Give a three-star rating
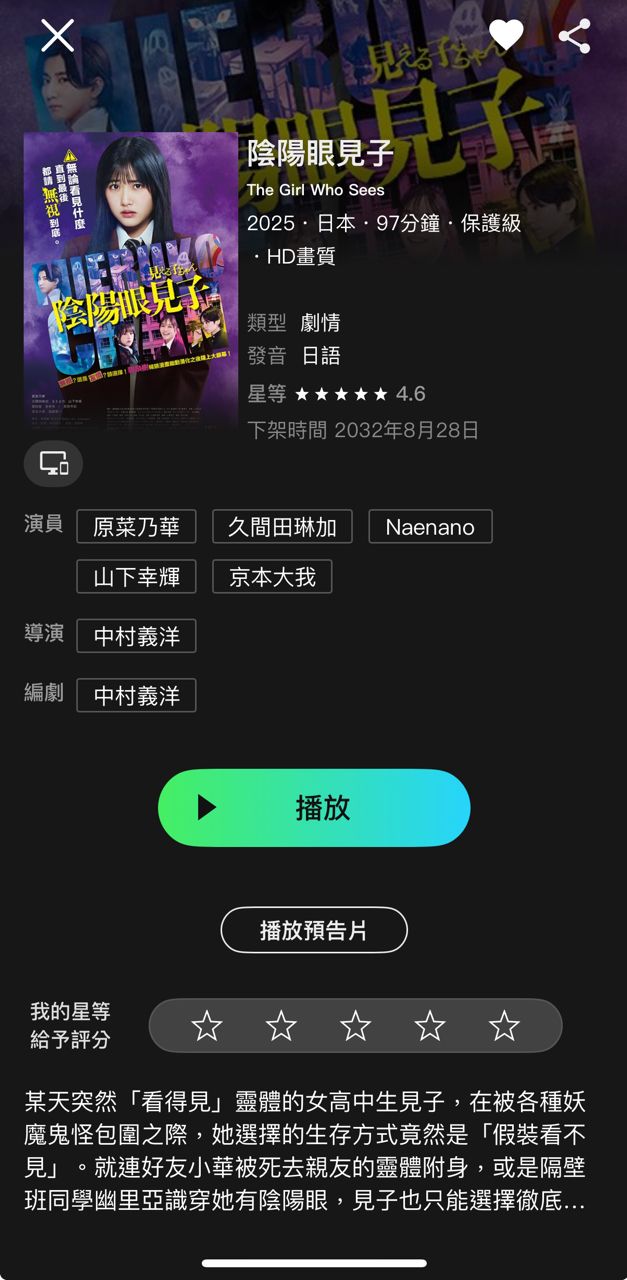This screenshot has width=627, height=1280. coord(355,1026)
